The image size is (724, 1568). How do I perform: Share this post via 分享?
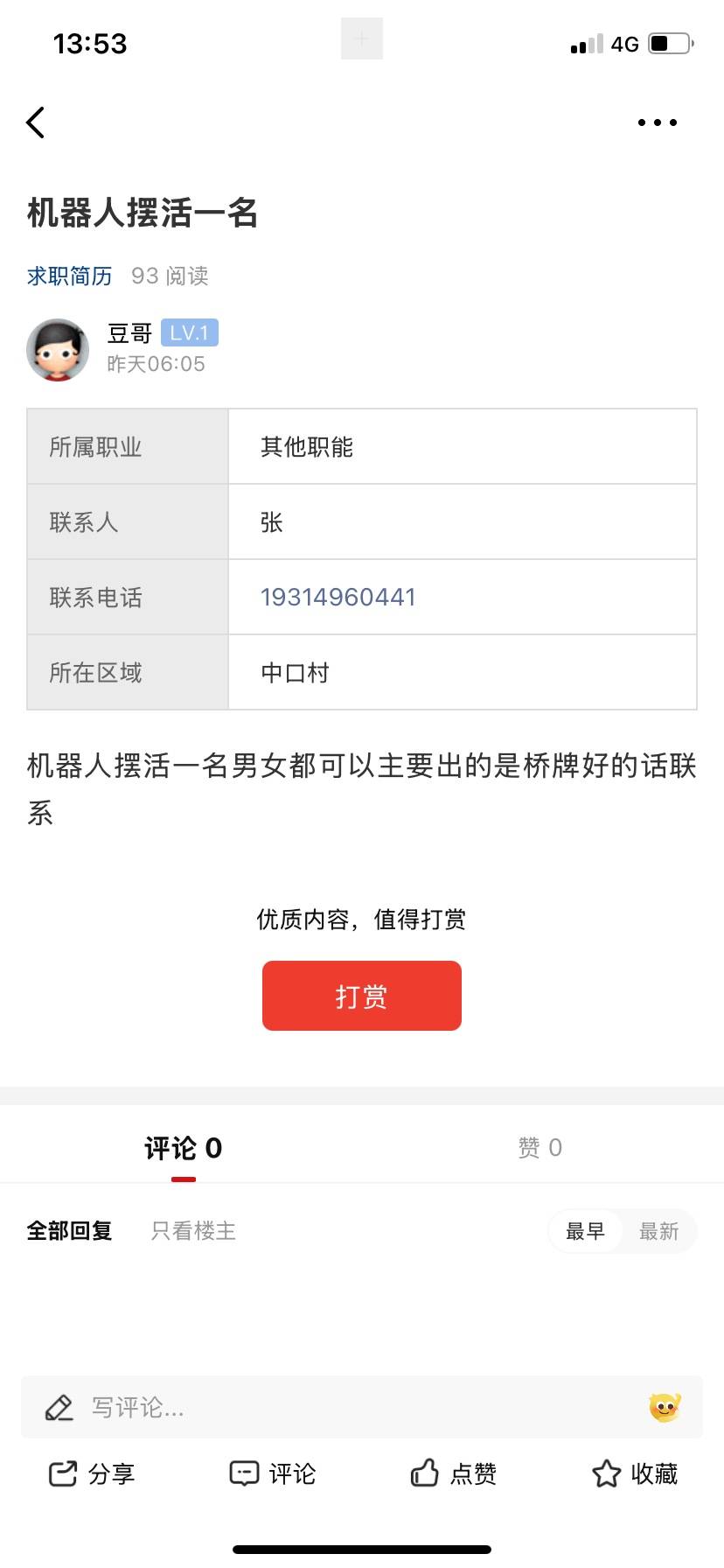[92, 1473]
